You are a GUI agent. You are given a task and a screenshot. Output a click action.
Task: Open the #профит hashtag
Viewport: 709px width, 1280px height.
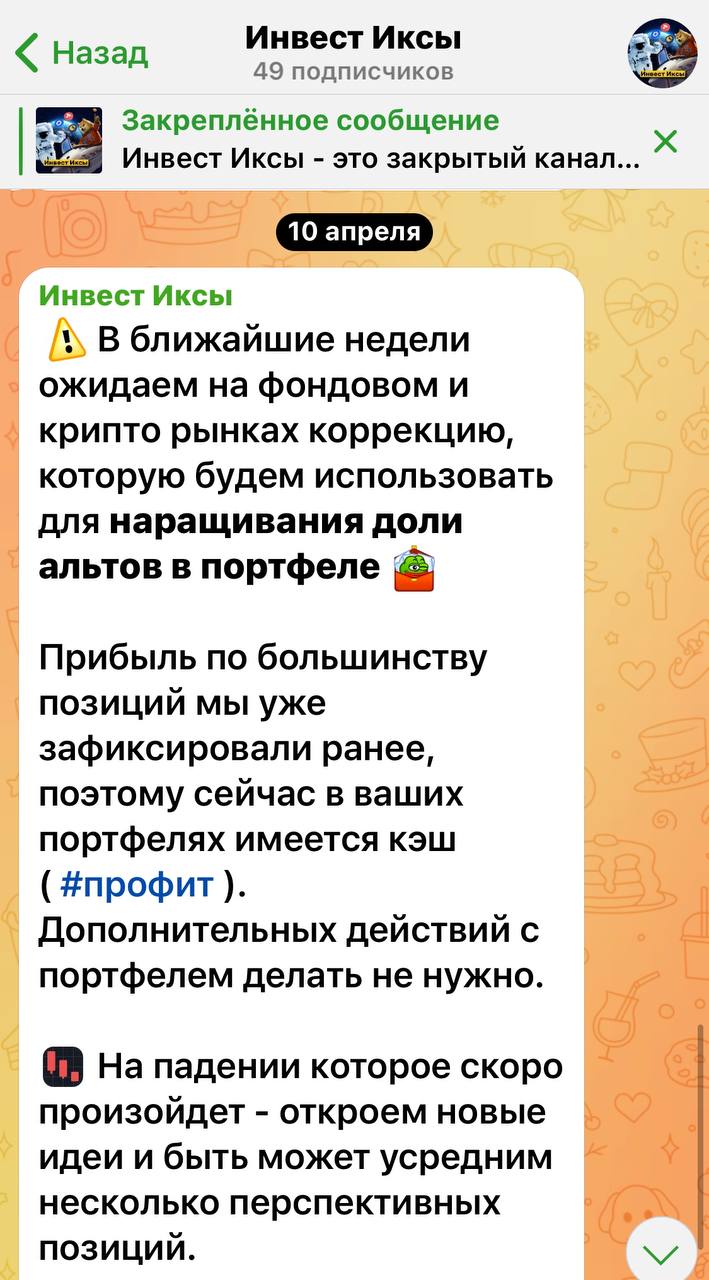pyautogui.click(x=137, y=885)
